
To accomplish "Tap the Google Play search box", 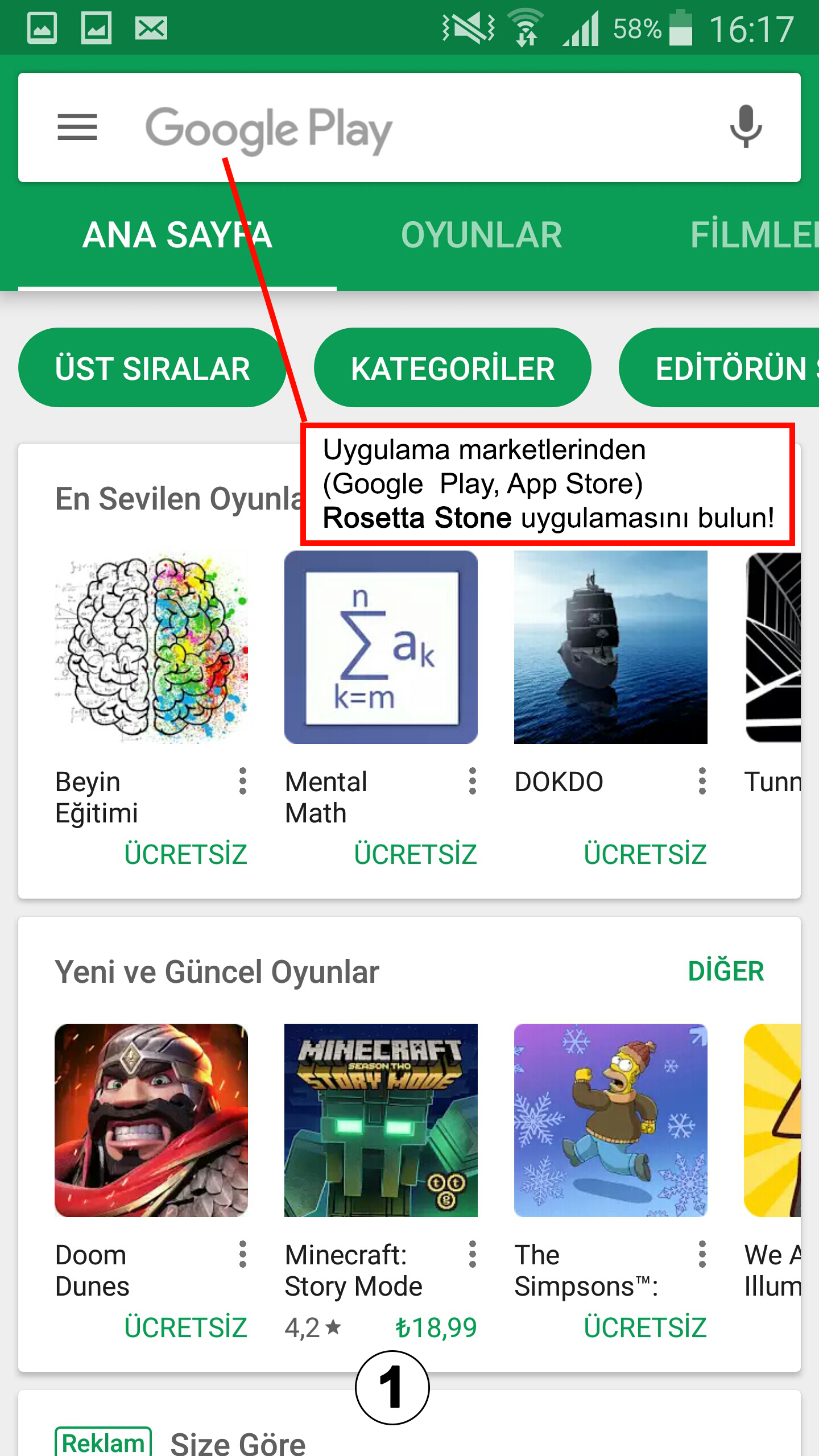I will [409, 127].
